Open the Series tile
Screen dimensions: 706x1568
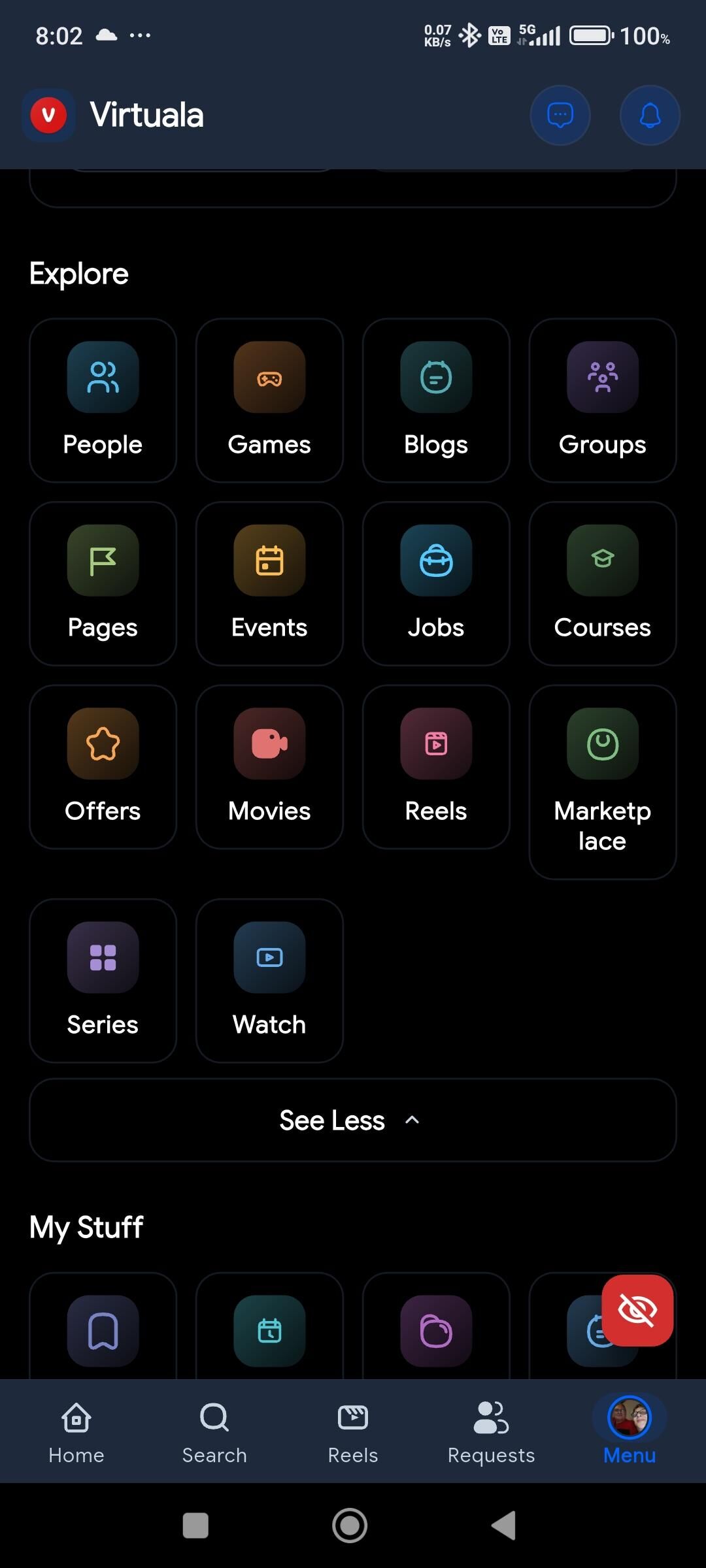tap(103, 981)
